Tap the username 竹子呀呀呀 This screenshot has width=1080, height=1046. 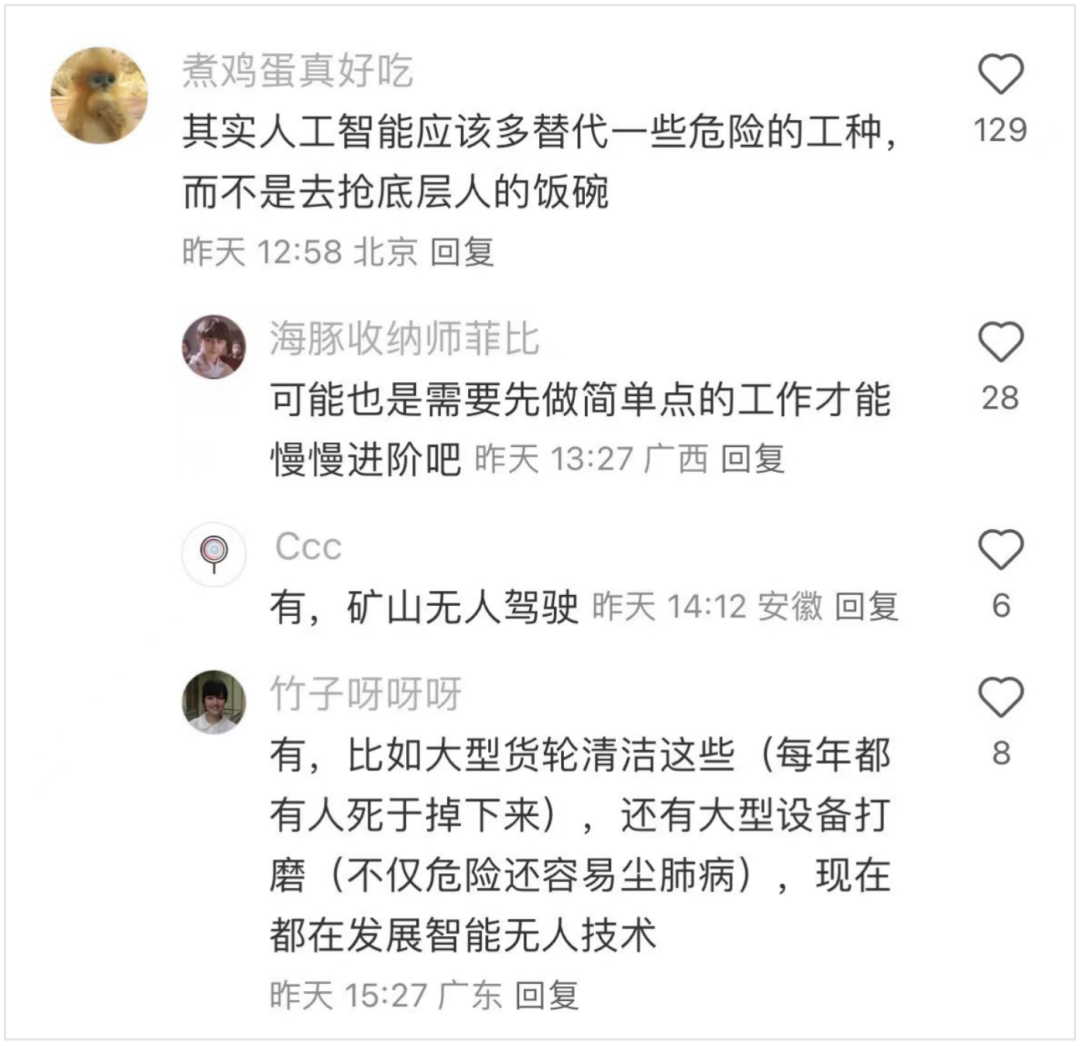pos(366,693)
